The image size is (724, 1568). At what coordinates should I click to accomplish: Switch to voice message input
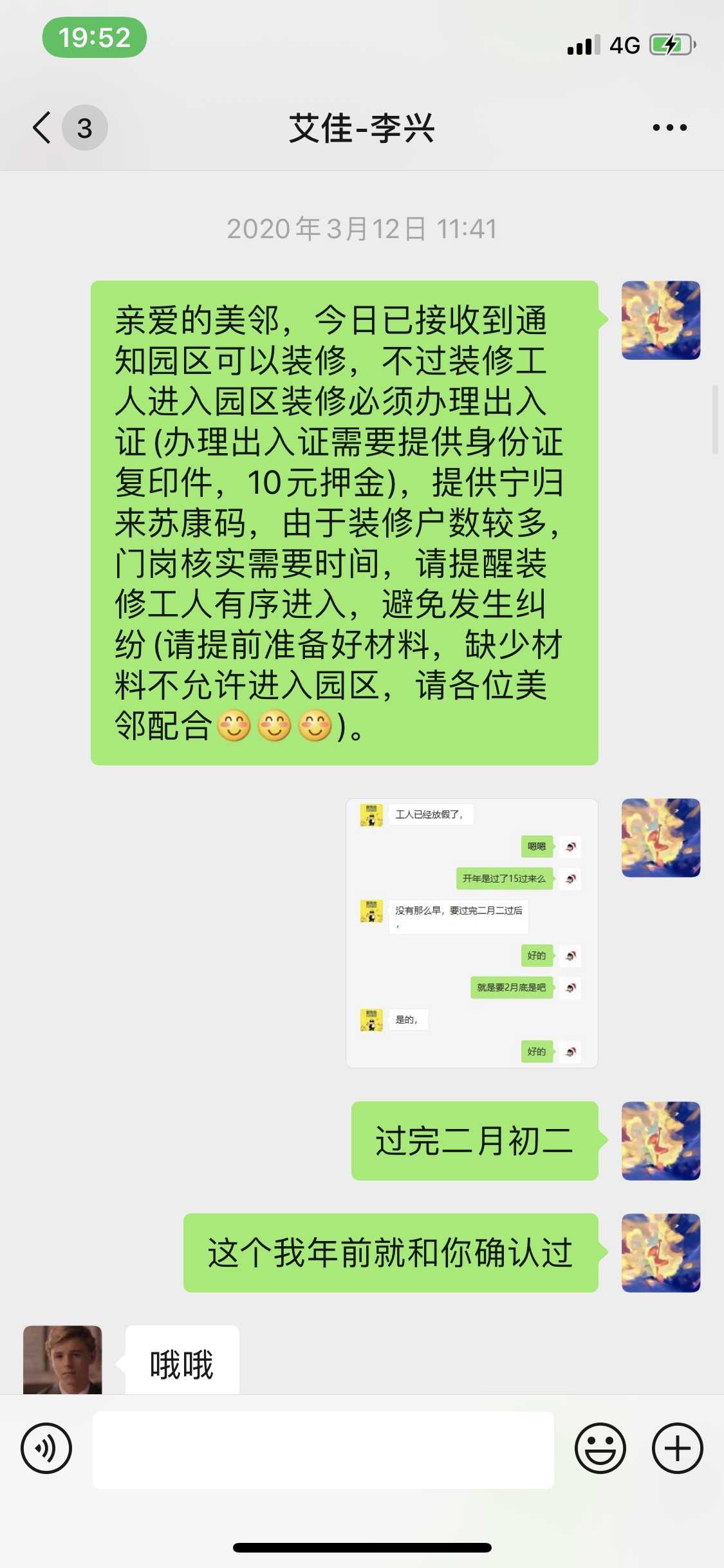[46, 1449]
